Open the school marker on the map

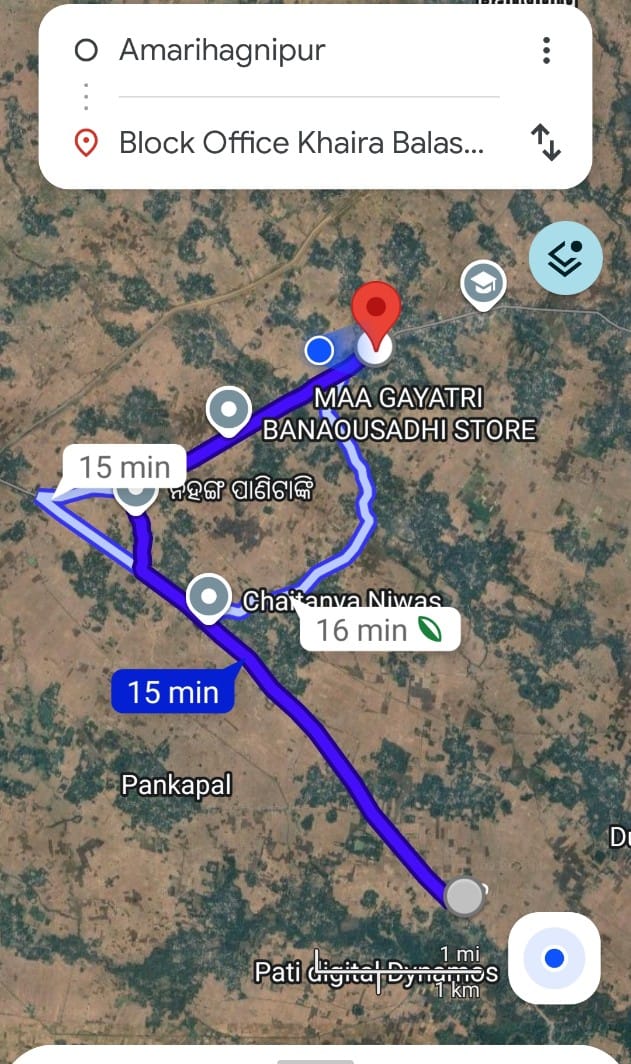point(483,283)
